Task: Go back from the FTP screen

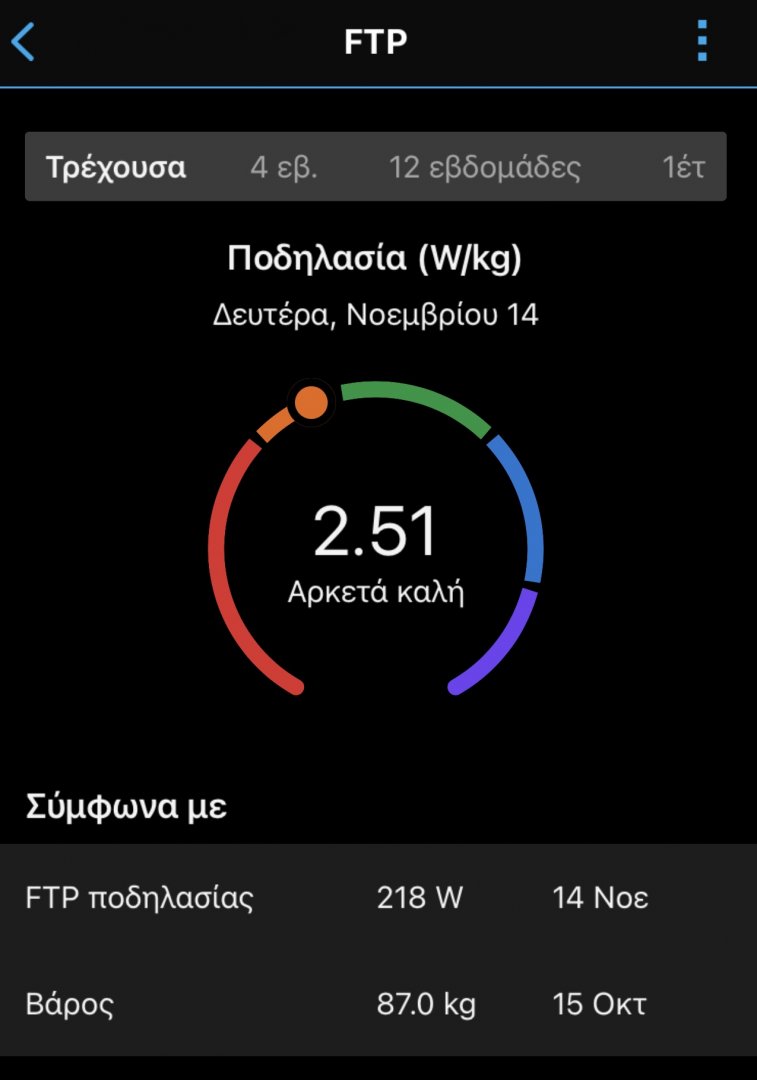Action: (x=24, y=43)
